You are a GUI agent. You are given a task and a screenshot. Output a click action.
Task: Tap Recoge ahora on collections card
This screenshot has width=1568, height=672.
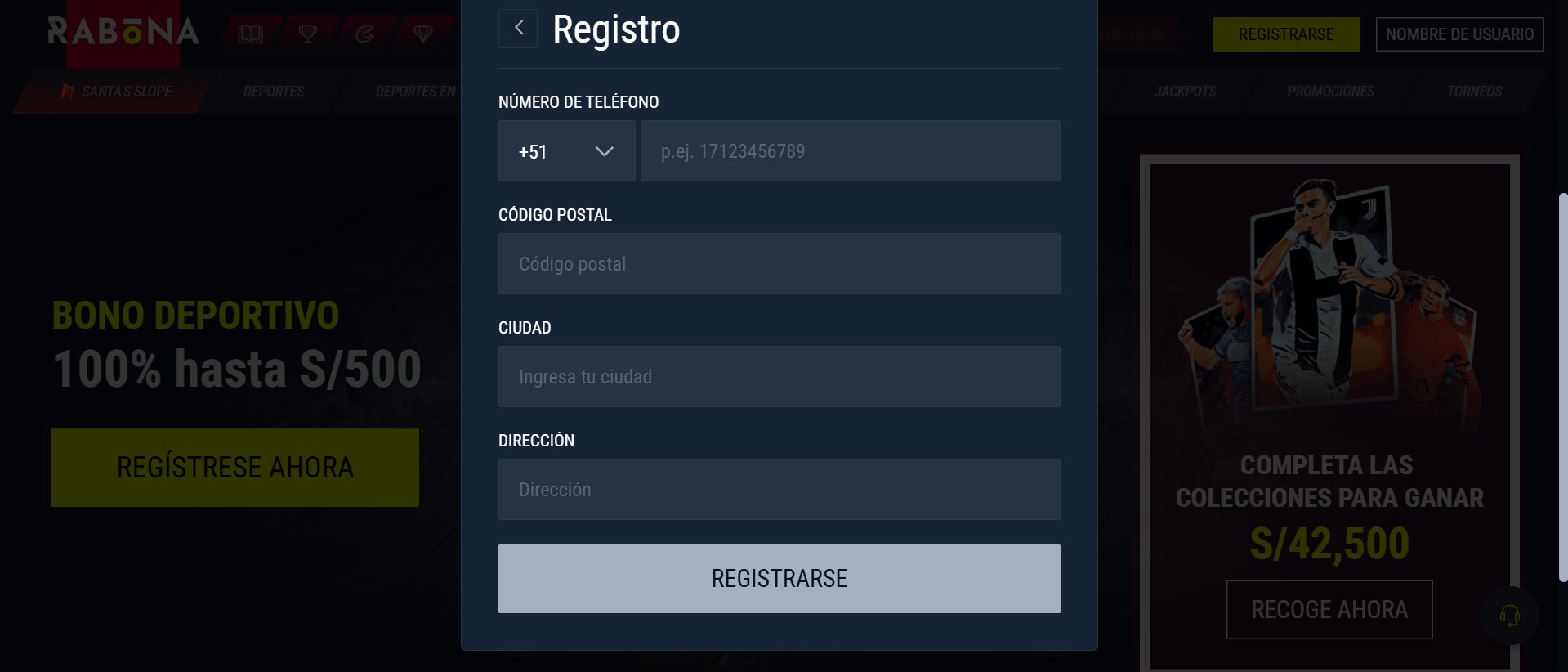point(1329,610)
